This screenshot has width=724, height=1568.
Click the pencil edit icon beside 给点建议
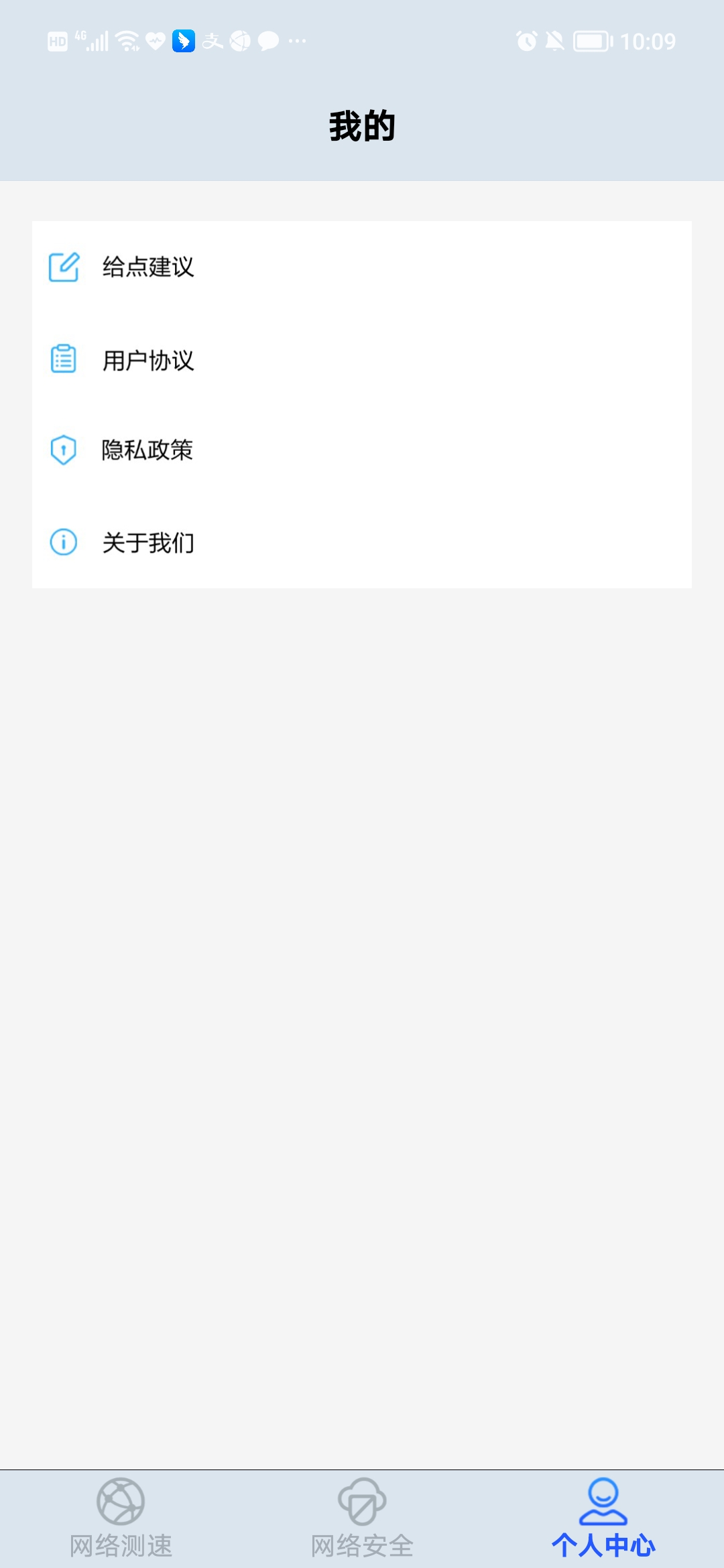pos(64,266)
